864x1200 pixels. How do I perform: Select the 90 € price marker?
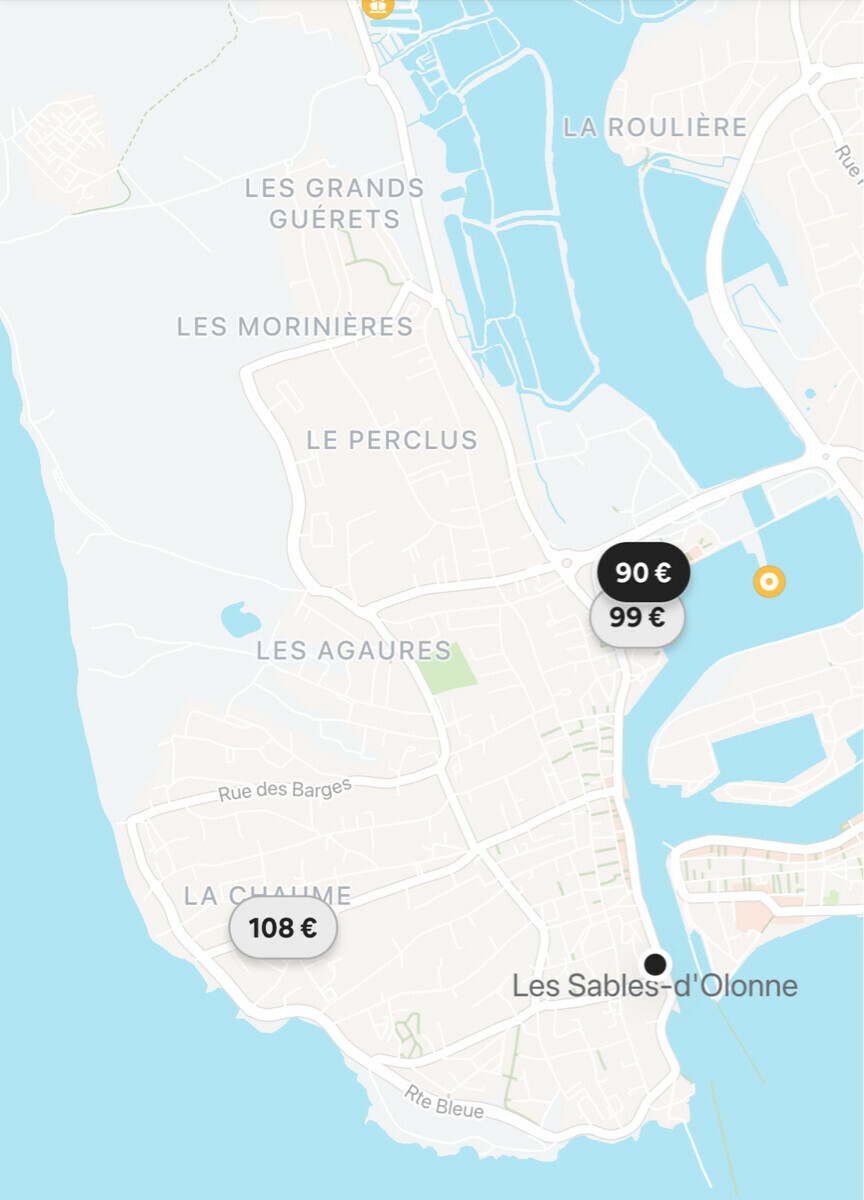coord(643,572)
